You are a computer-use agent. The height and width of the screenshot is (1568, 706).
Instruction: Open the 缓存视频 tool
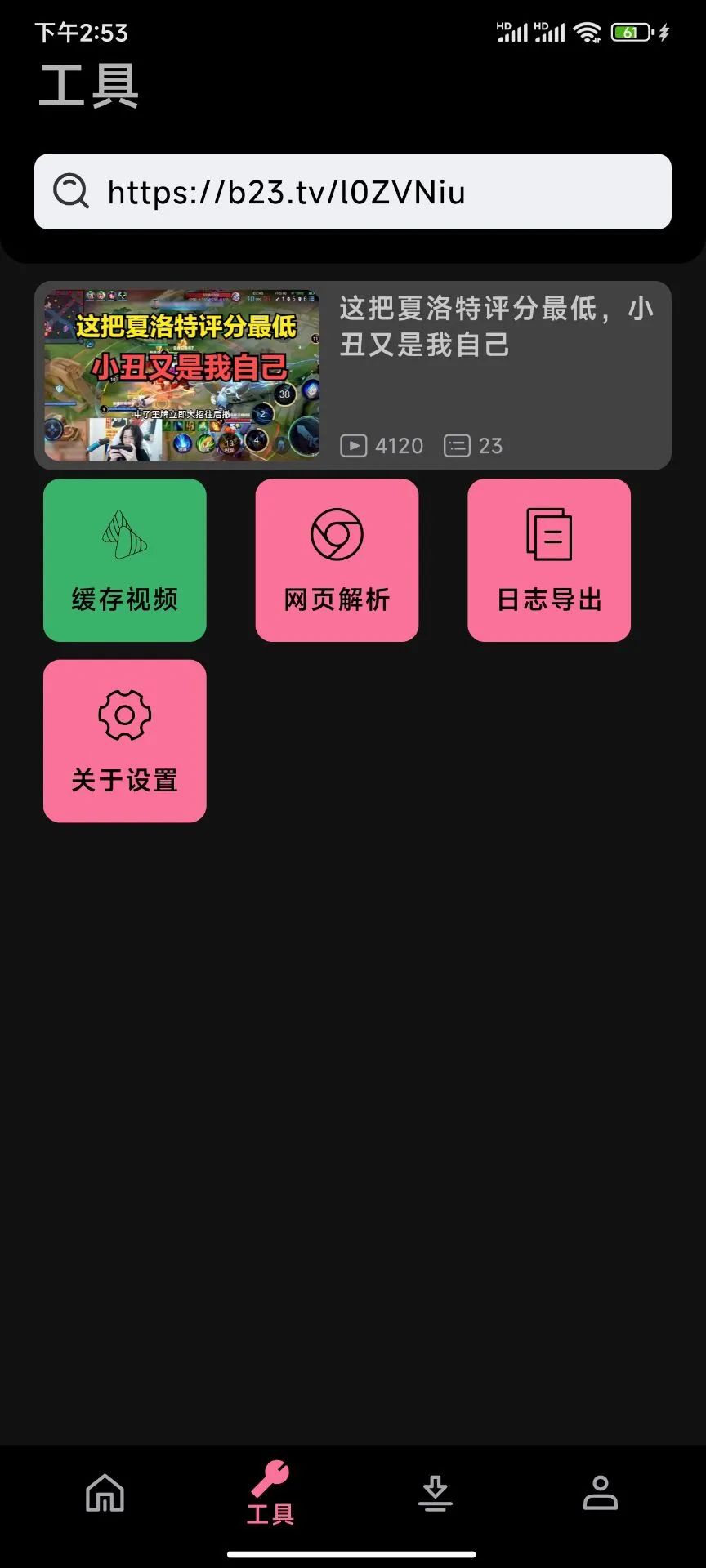[125, 560]
